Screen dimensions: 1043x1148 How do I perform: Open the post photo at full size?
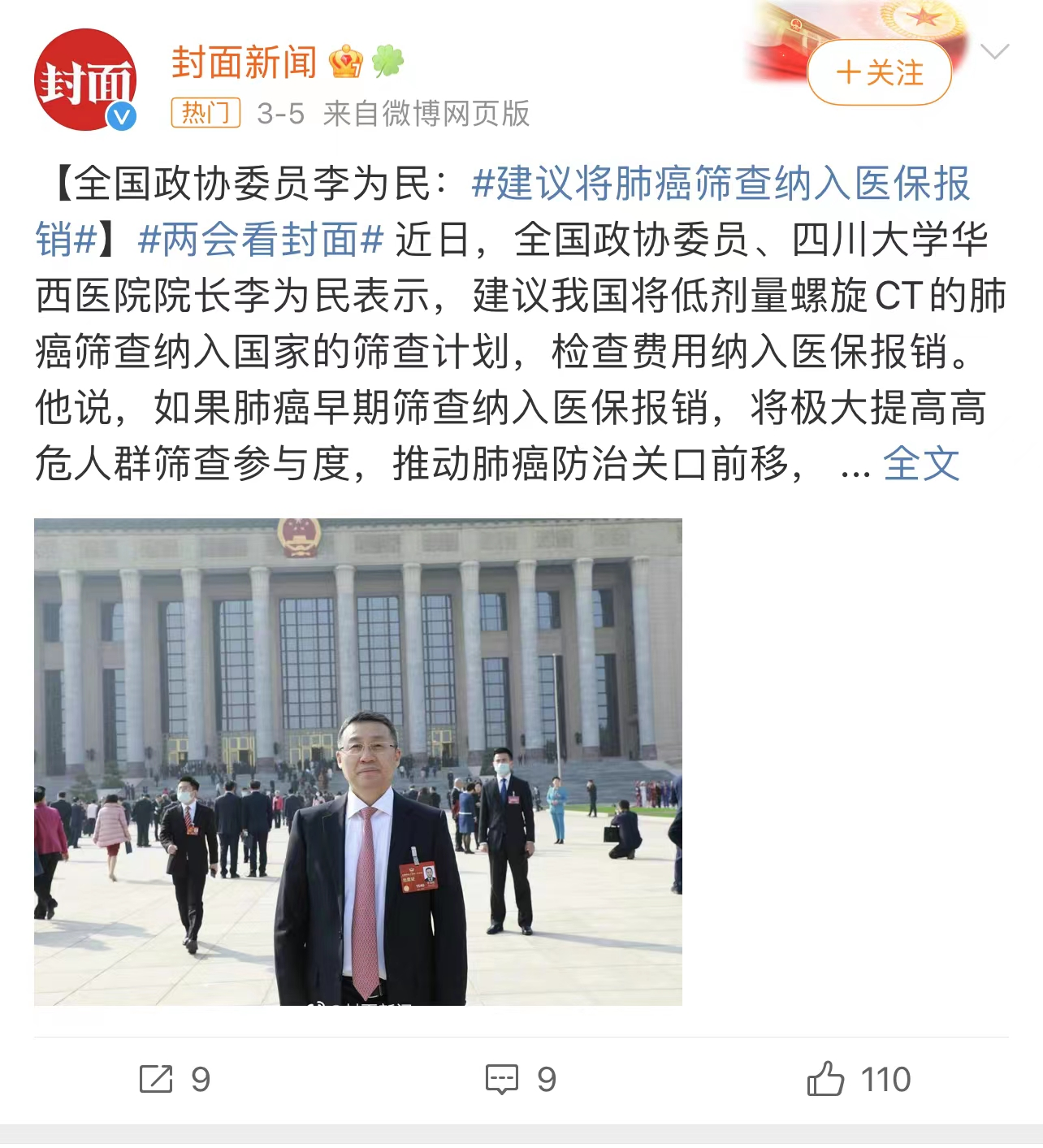pos(357,761)
